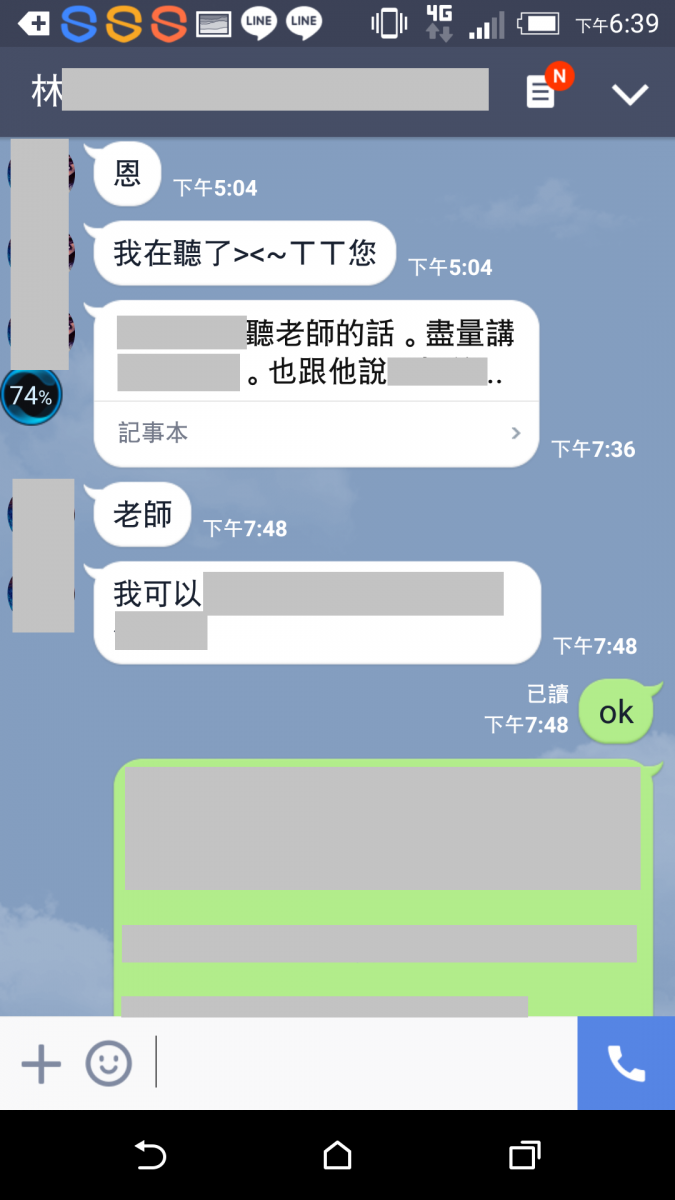The height and width of the screenshot is (1200, 675).
Task: Go back using the system back button
Action: pos(150,1156)
